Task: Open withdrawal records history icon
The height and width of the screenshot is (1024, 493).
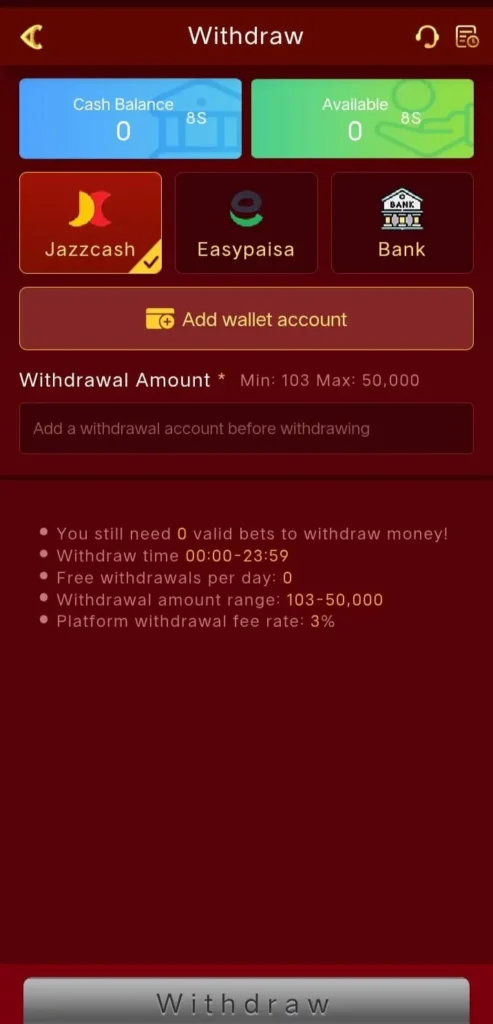Action: [x=466, y=37]
